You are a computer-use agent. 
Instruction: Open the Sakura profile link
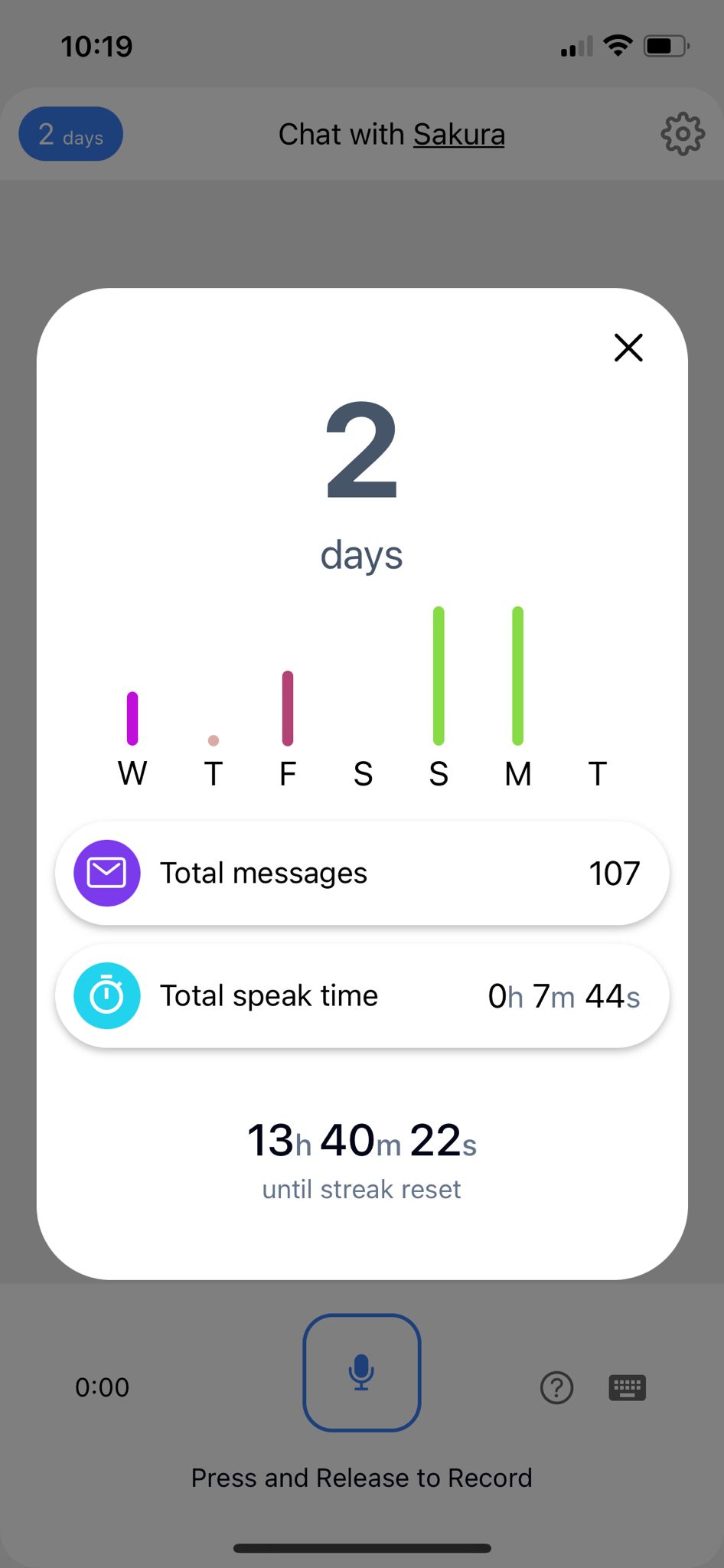coord(458,133)
